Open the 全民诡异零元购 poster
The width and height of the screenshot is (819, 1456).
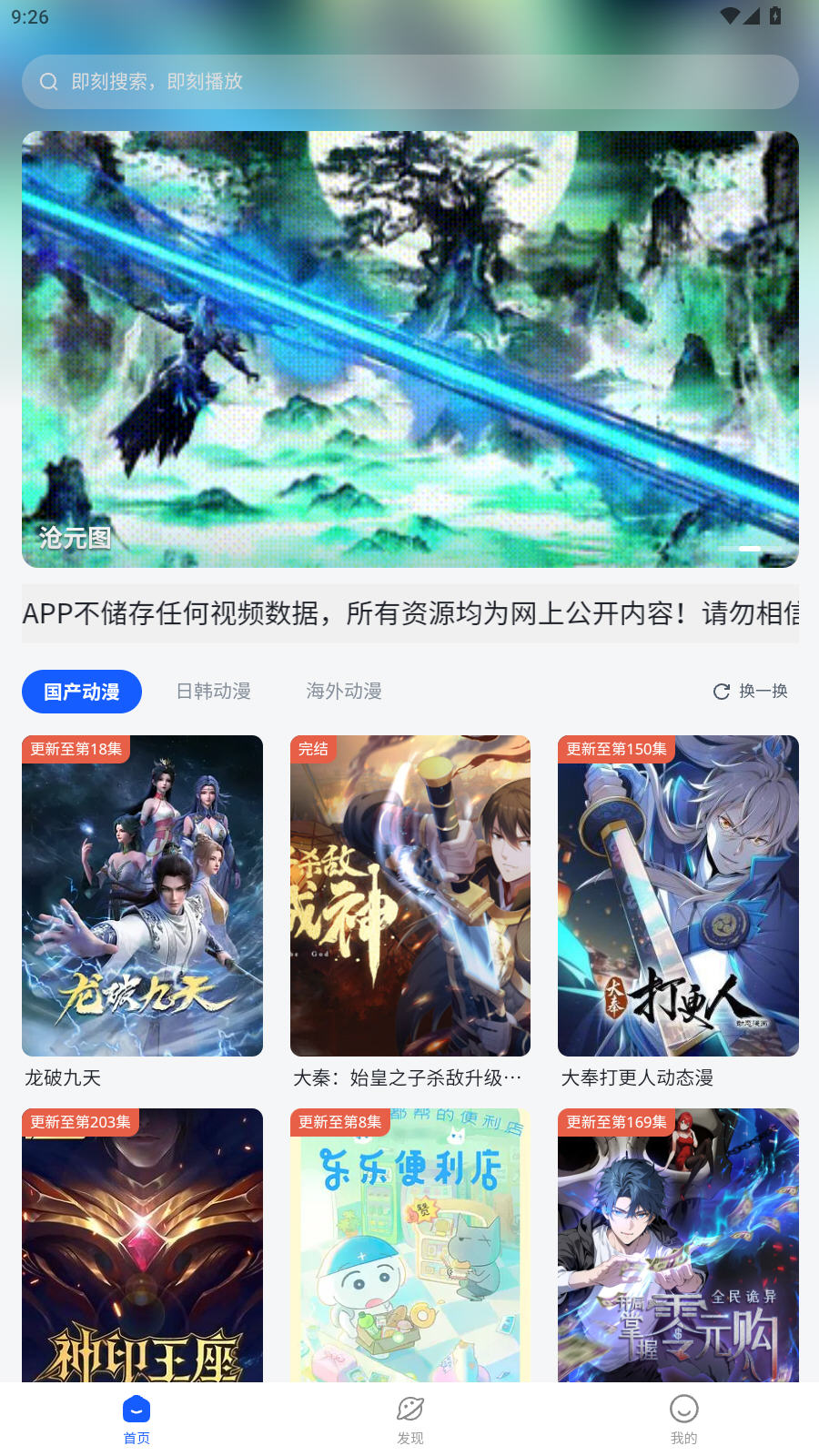677,1256
